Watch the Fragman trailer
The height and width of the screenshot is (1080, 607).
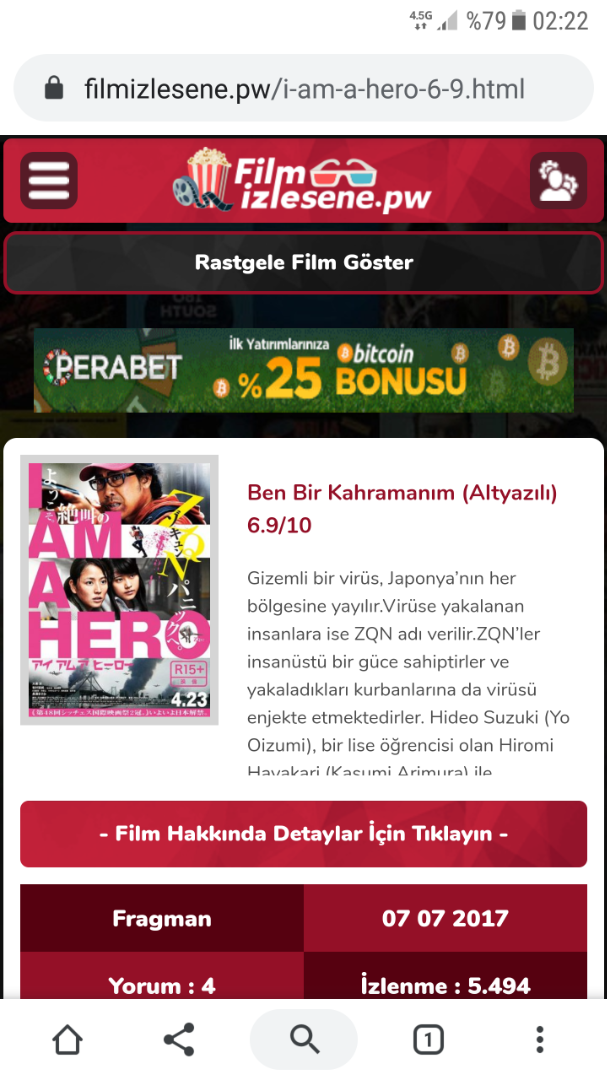[161, 918]
